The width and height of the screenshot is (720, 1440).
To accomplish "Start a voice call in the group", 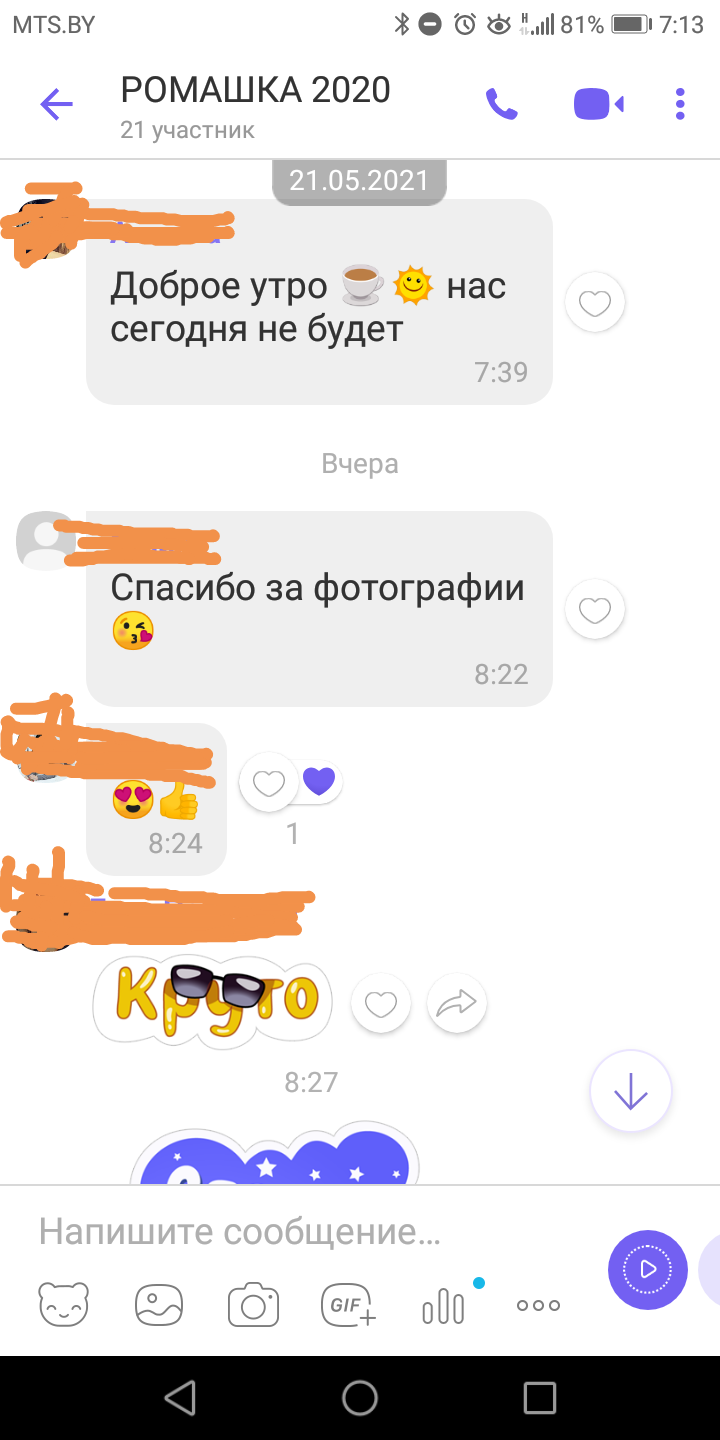I will point(502,104).
